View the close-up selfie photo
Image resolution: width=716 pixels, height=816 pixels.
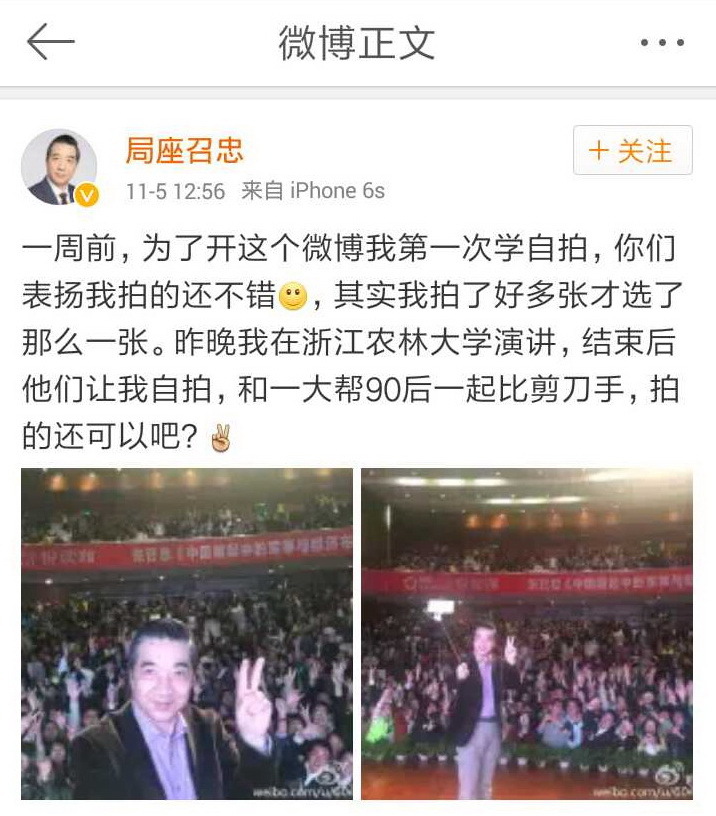click(187, 633)
